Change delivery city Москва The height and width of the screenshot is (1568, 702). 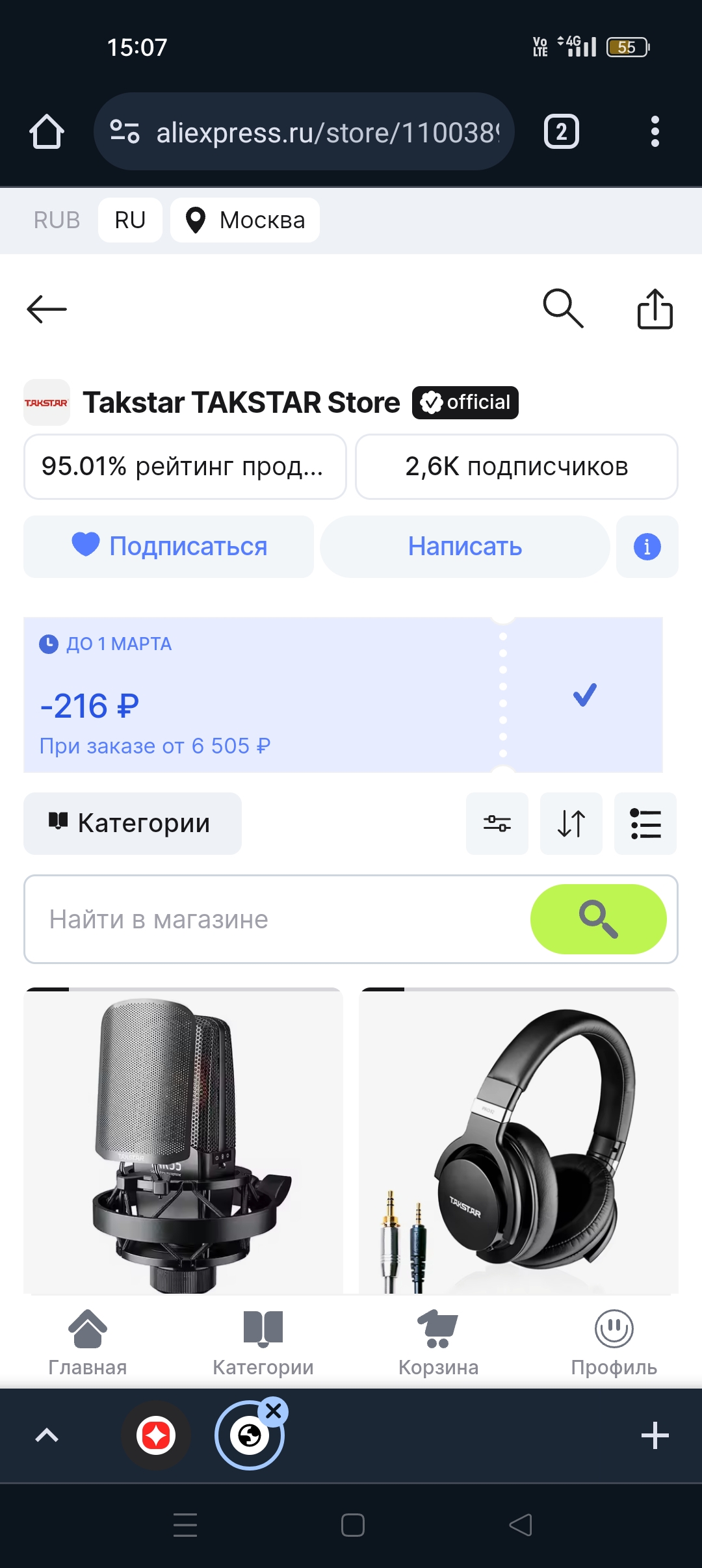[x=245, y=220]
